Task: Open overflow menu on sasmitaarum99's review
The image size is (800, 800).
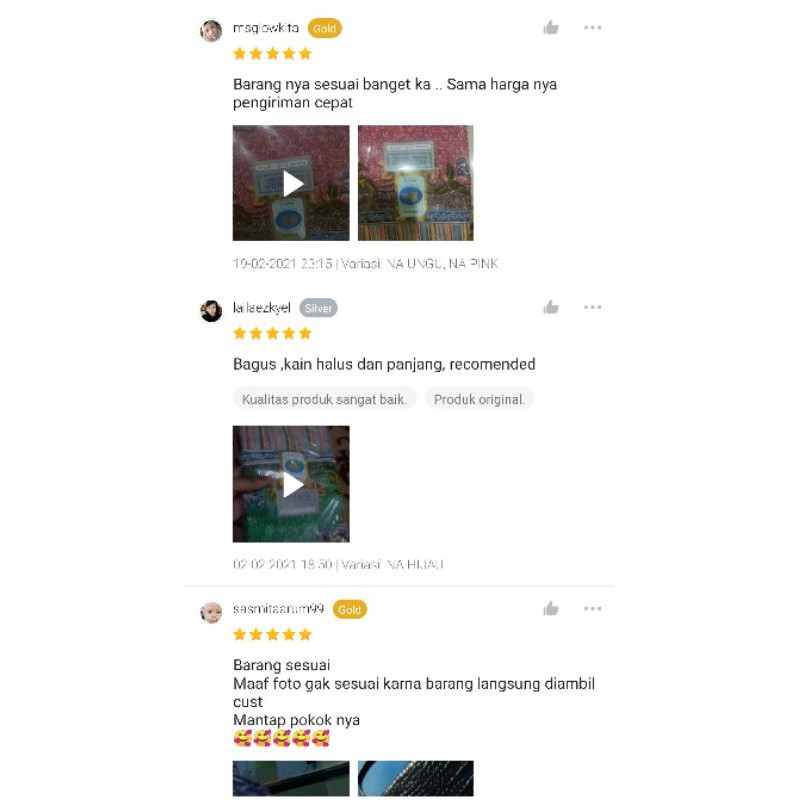Action: (x=593, y=609)
